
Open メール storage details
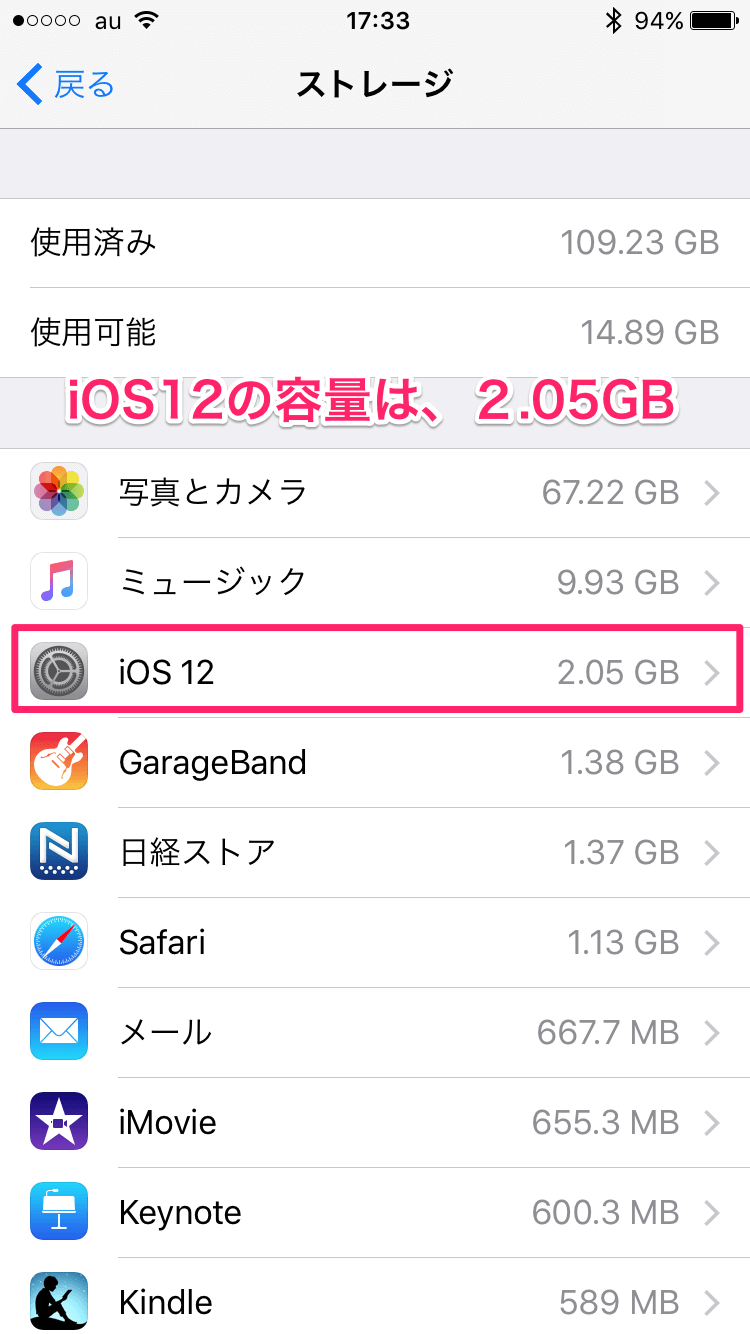coord(375,1032)
